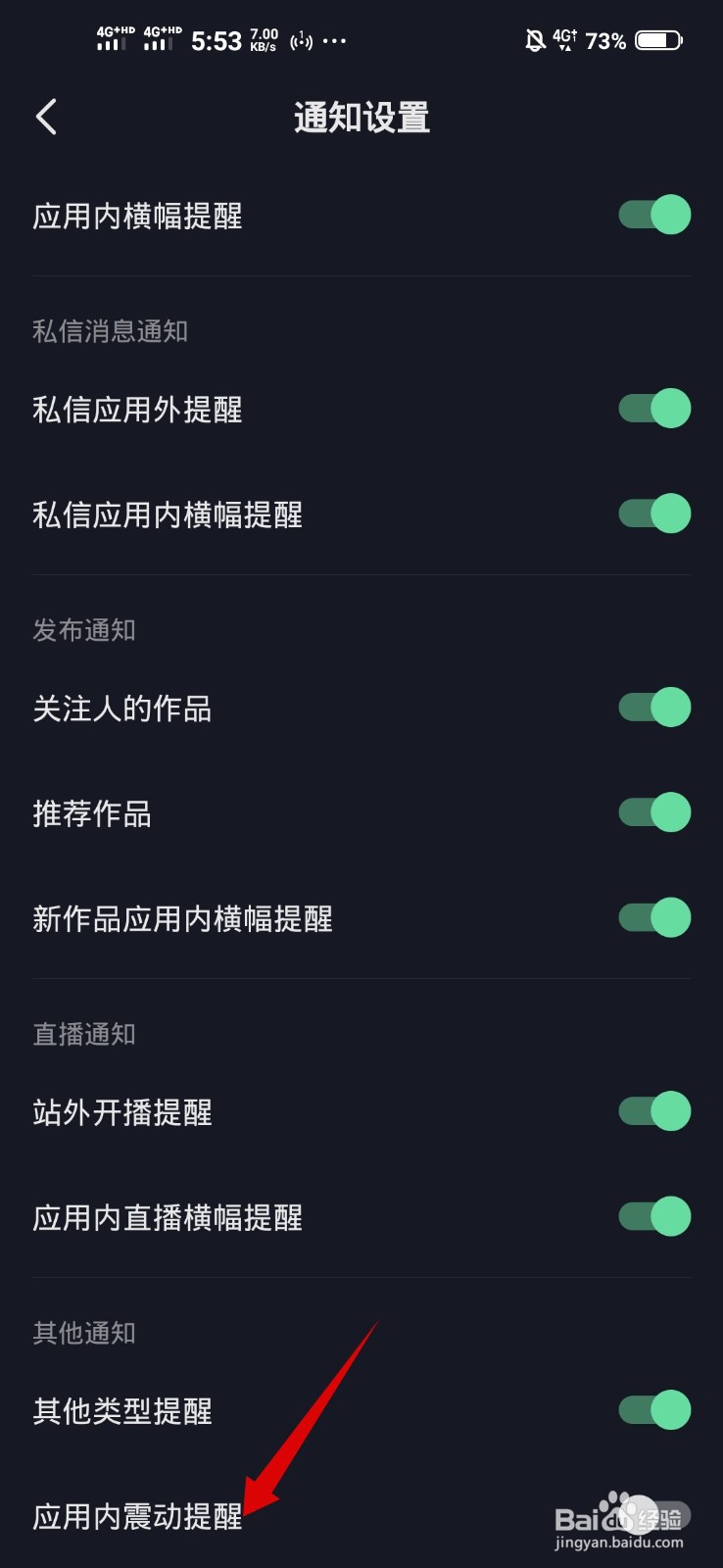Turn off 私信应用内横幅提醒

(x=654, y=514)
